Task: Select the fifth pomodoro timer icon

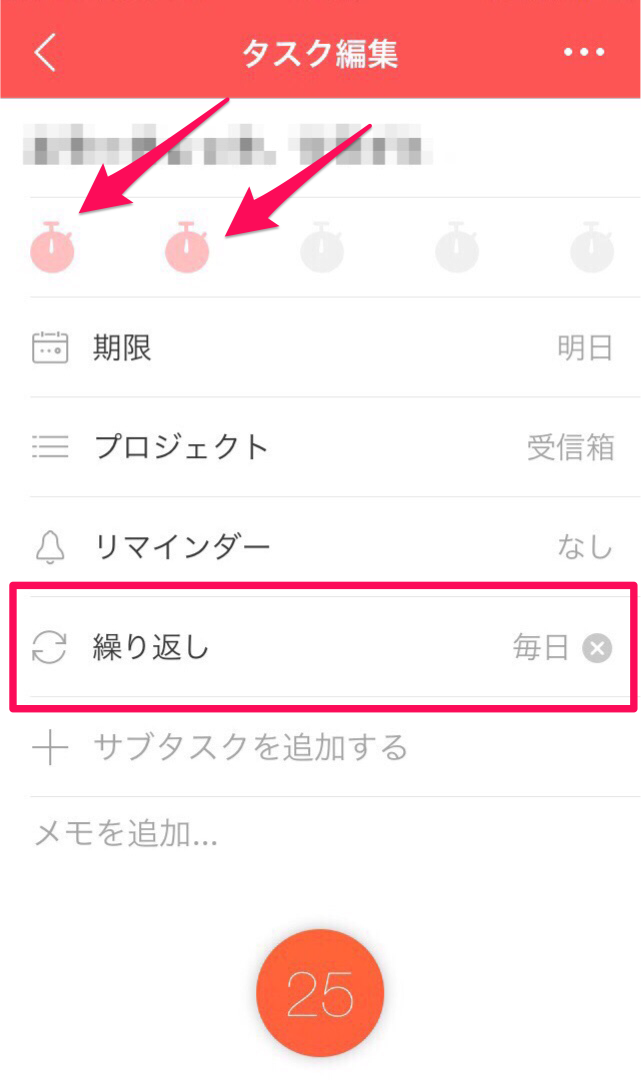Action: [x=591, y=247]
